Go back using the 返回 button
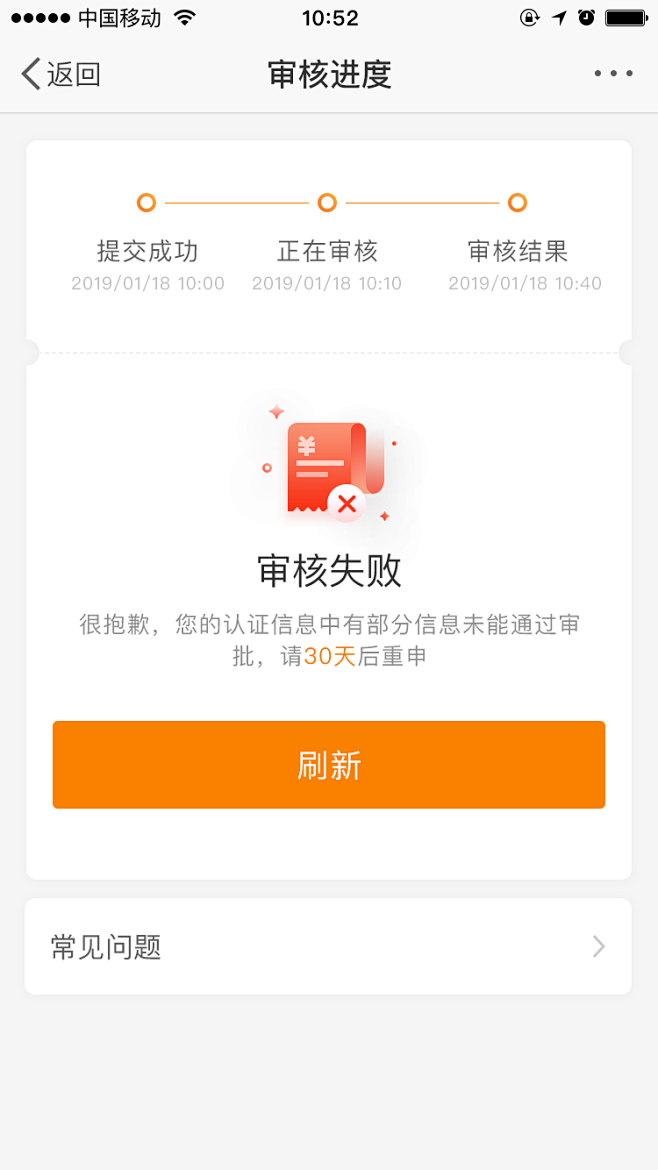The image size is (658, 1170). (x=61, y=74)
